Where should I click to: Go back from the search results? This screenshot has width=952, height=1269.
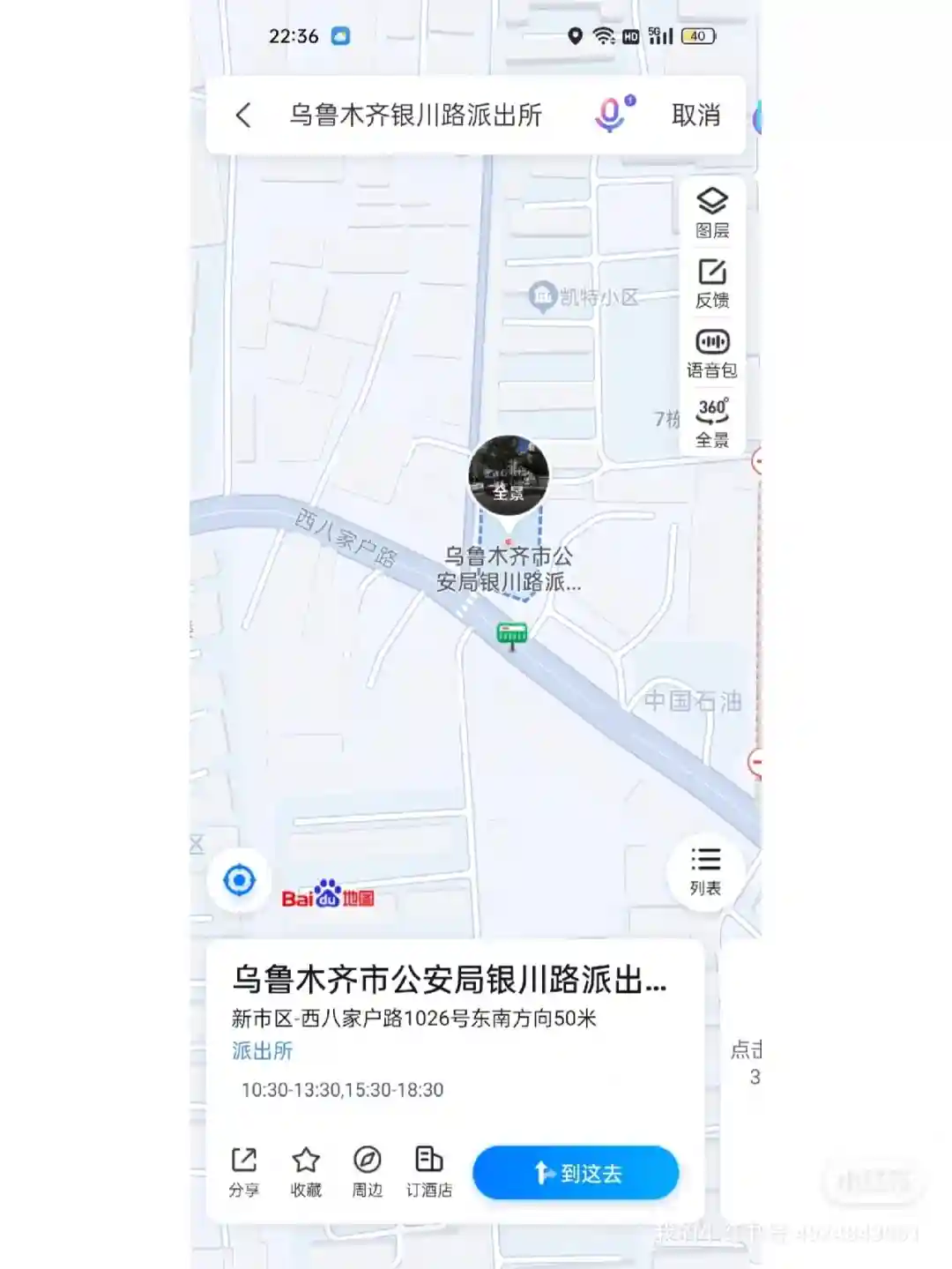244,116
